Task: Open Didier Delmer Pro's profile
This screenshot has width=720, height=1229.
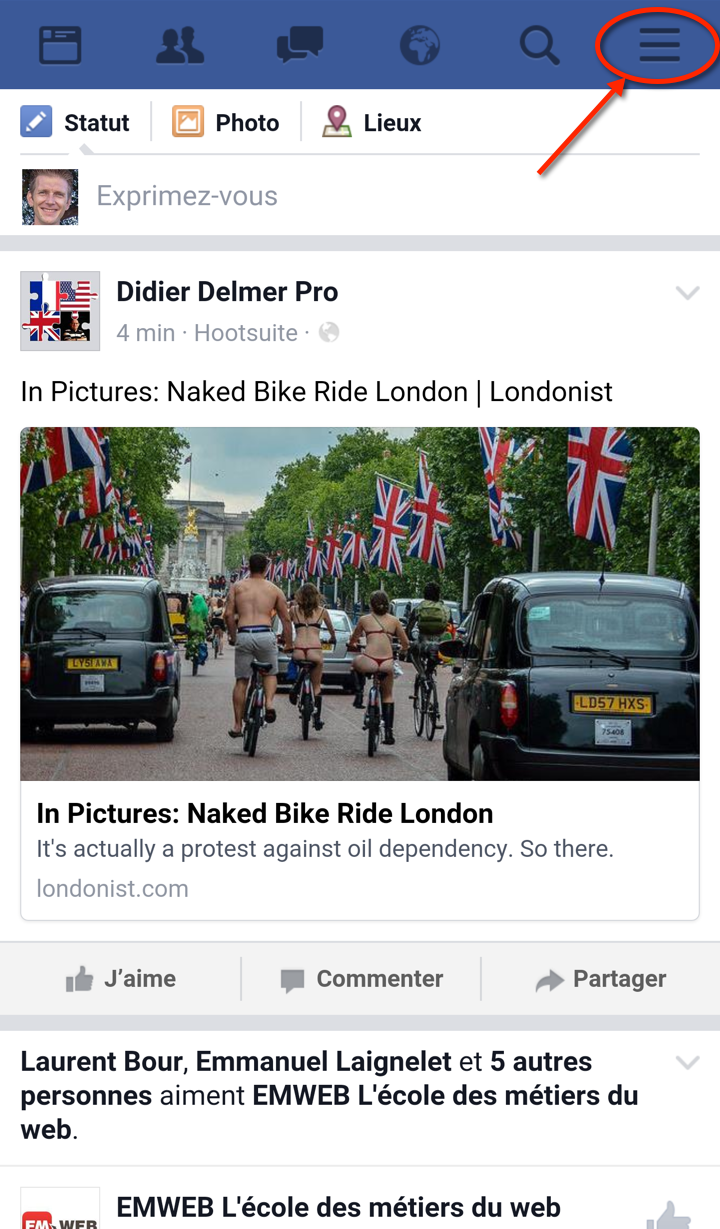Action: tap(227, 292)
